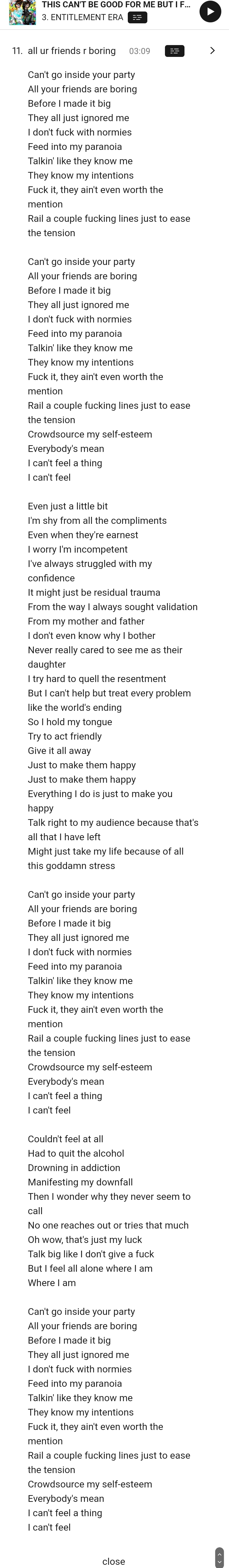Viewport: 229px width, 1568px height.
Task: Open lyrics icon beside ENTITLEMENT ERA
Action: coord(137,18)
